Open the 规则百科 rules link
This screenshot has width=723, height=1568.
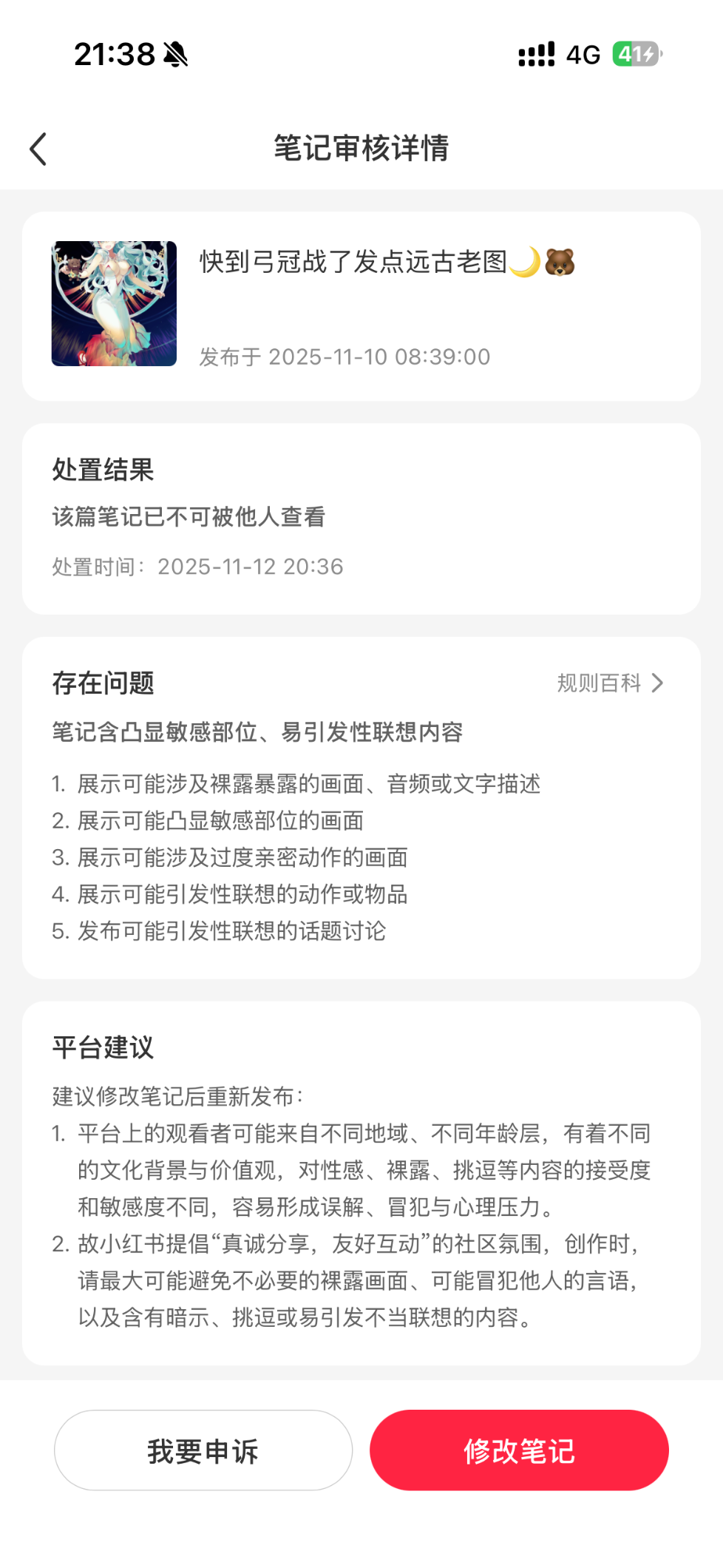(609, 683)
